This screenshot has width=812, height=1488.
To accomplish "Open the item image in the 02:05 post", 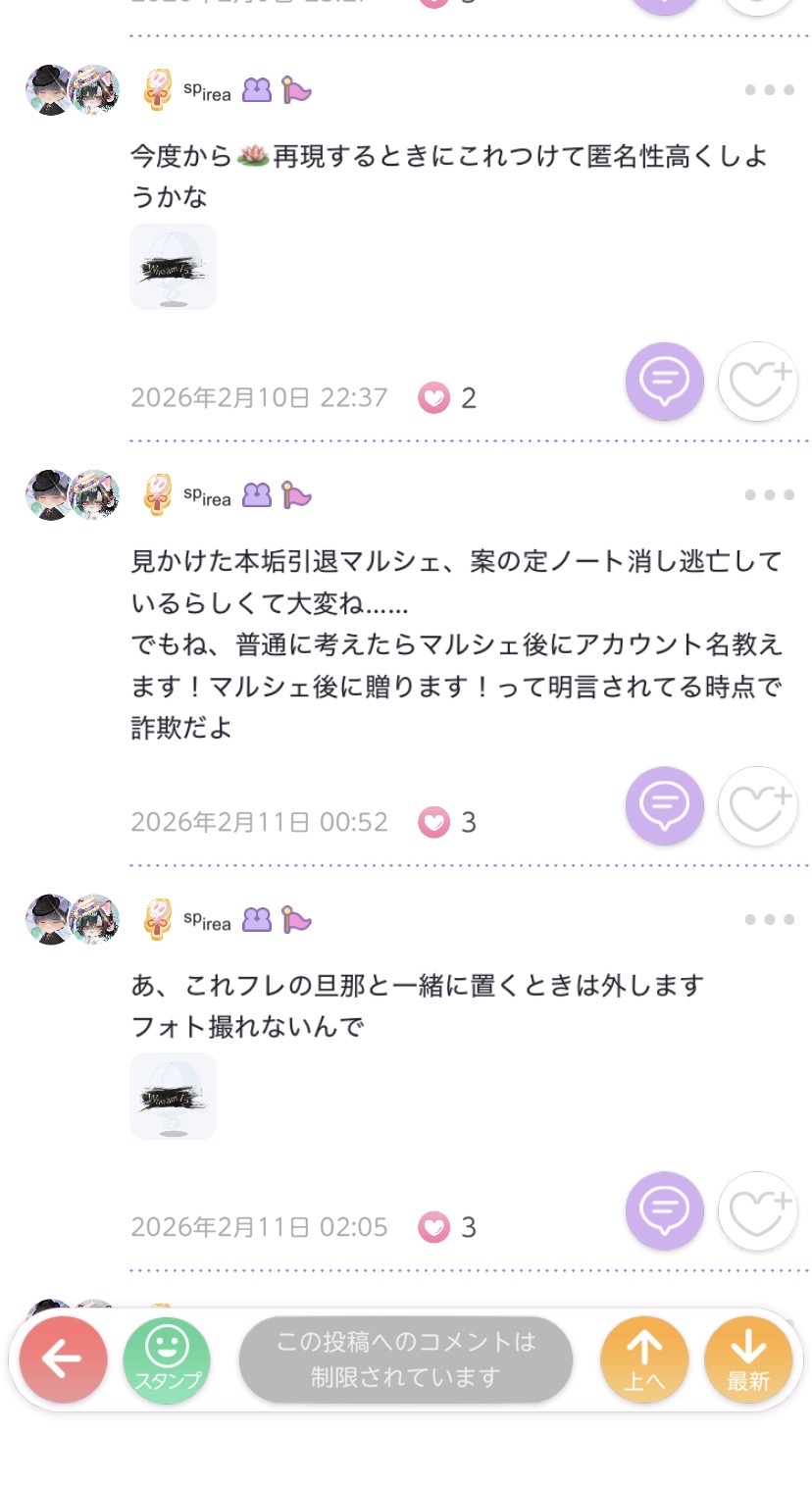I will click(174, 1096).
